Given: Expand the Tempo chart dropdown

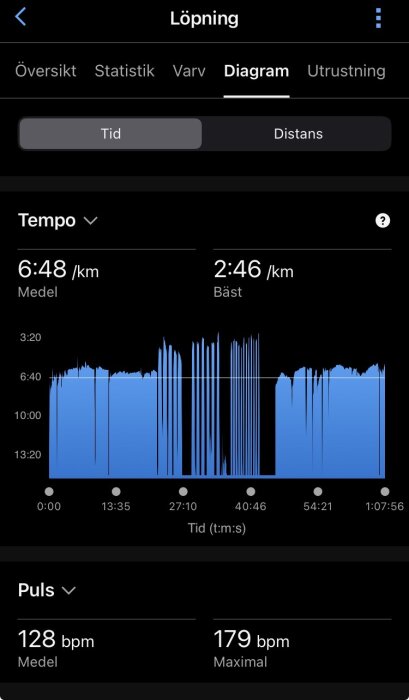Looking at the screenshot, I should 58,221.
